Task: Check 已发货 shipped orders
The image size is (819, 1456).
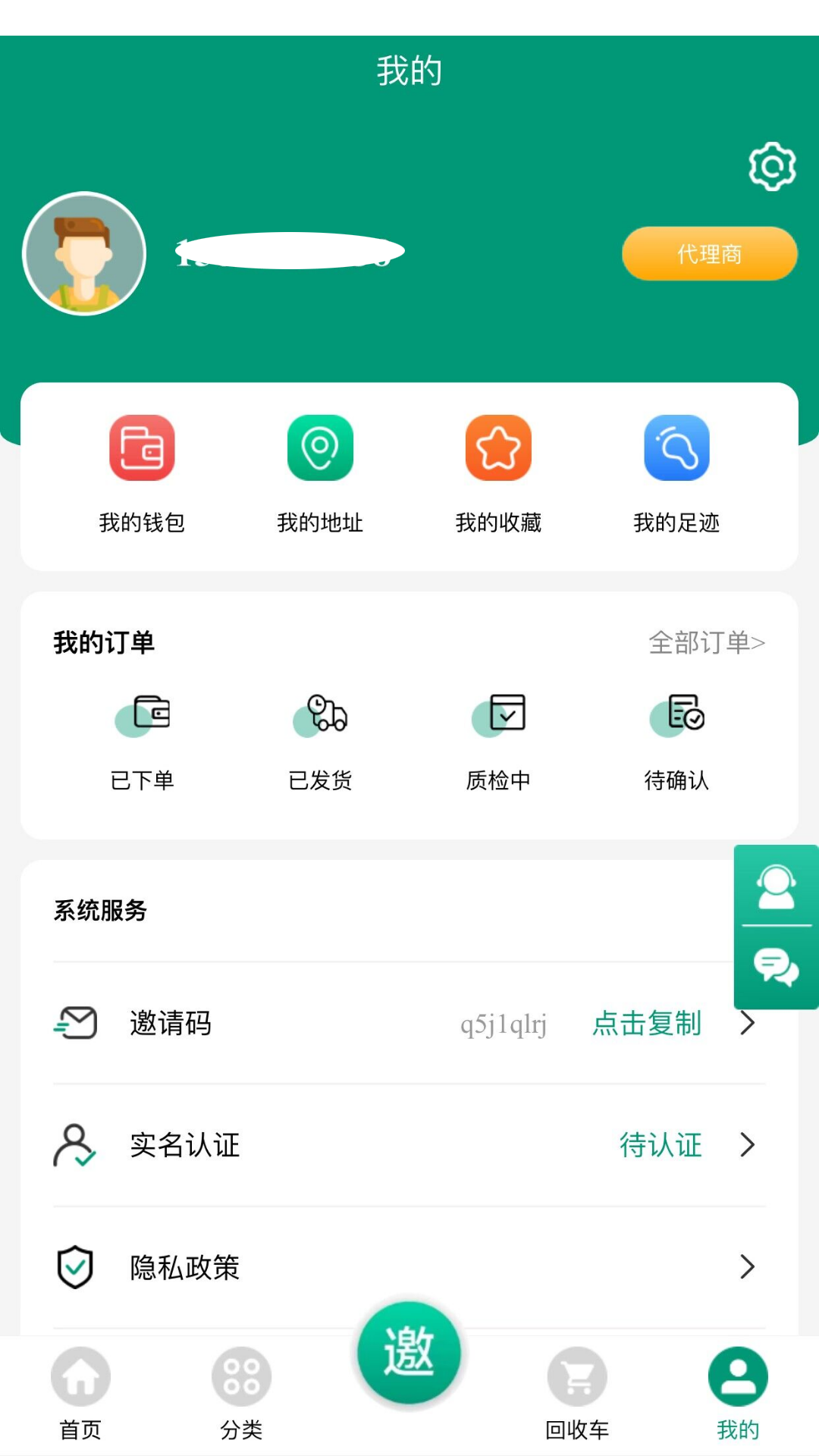Action: pyautogui.click(x=320, y=736)
